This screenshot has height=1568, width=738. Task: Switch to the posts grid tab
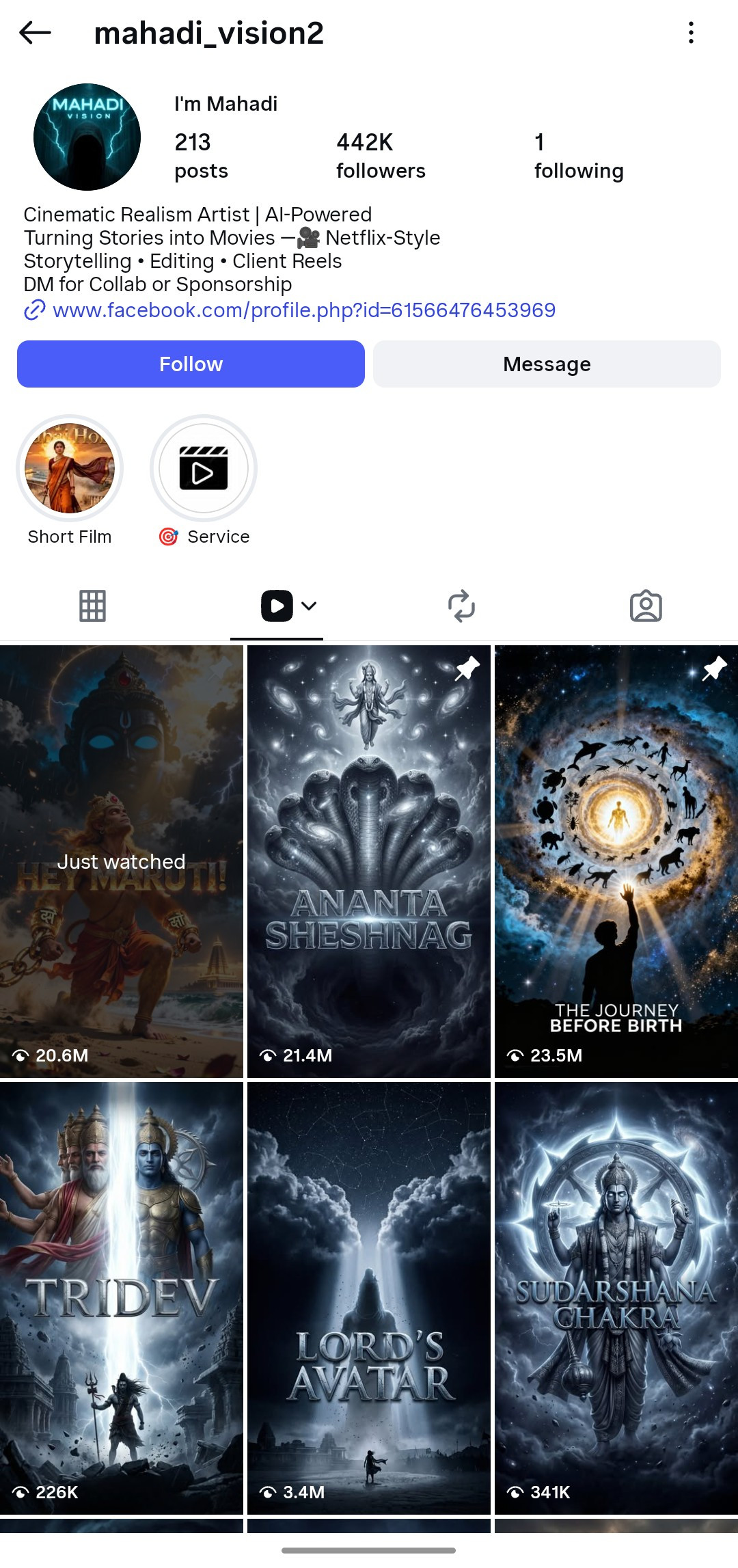tap(92, 606)
